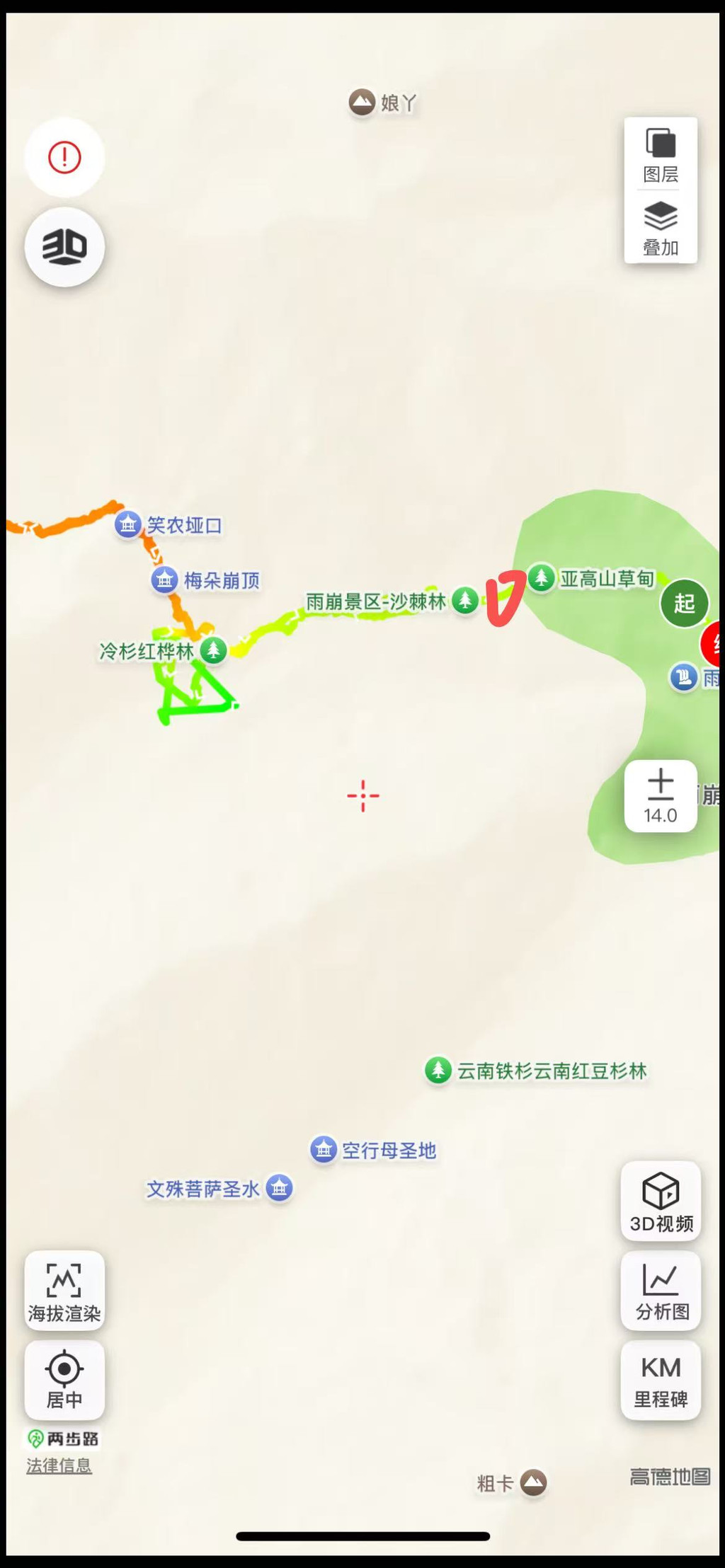The image size is (725, 1568).
Task: Select the 亚高山草甸 meadow marker
Action: click(x=541, y=578)
